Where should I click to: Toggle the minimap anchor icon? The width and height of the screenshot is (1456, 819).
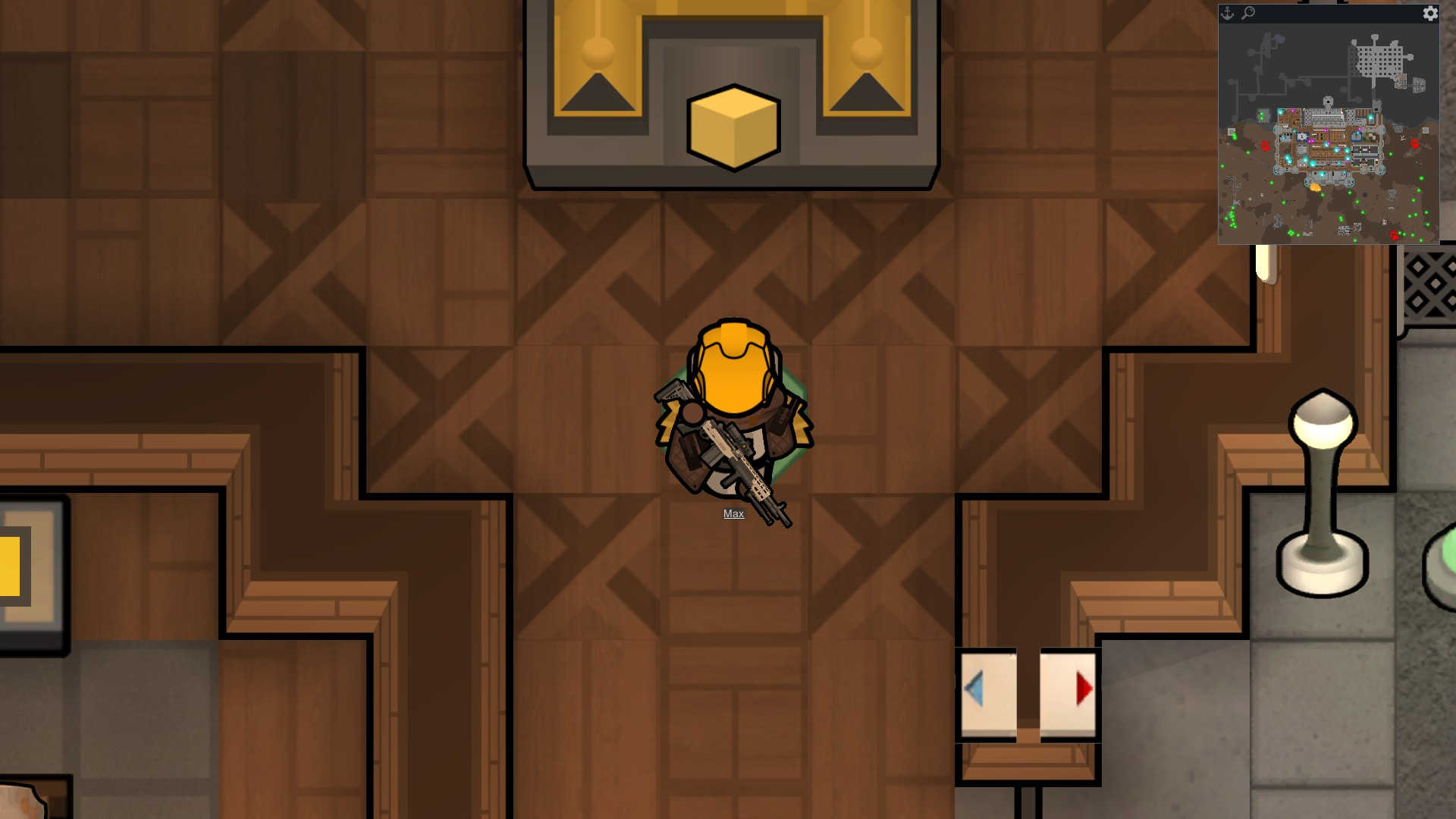pyautogui.click(x=1228, y=13)
